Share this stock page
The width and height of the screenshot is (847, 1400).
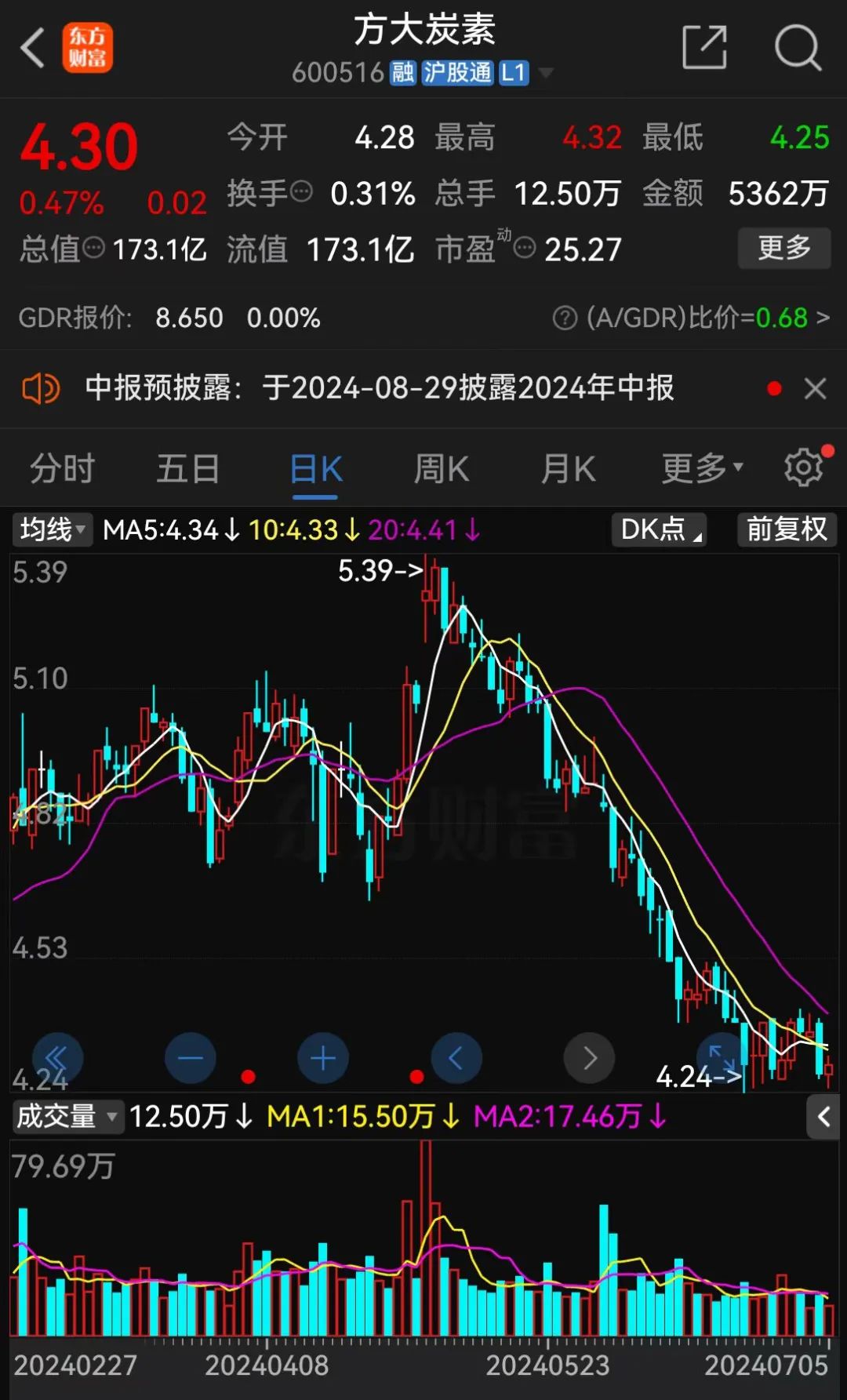(x=703, y=48)
